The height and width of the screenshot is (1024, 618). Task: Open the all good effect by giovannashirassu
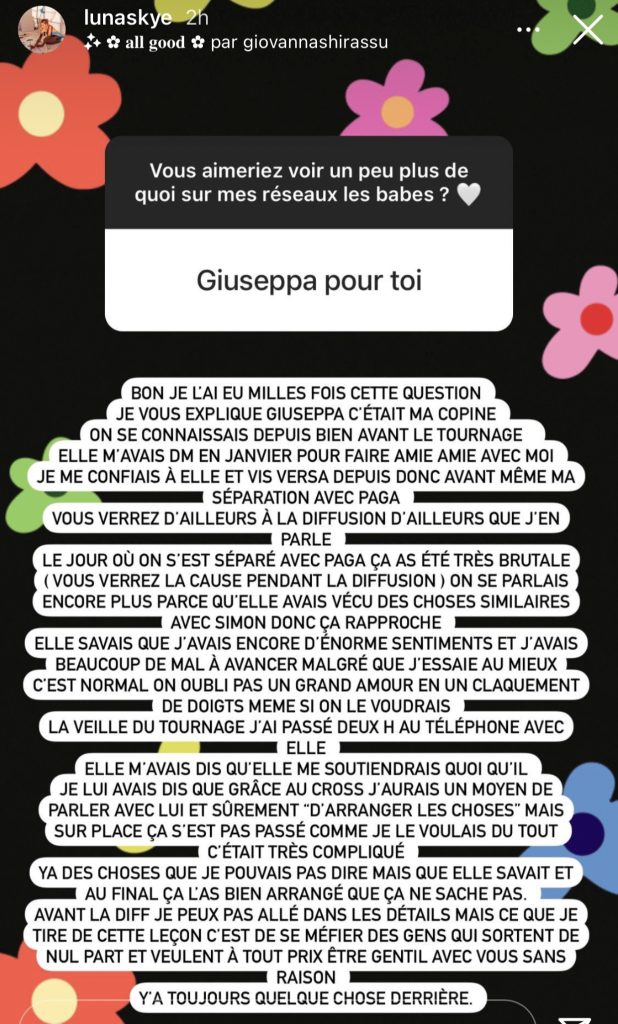coord(235,42)
